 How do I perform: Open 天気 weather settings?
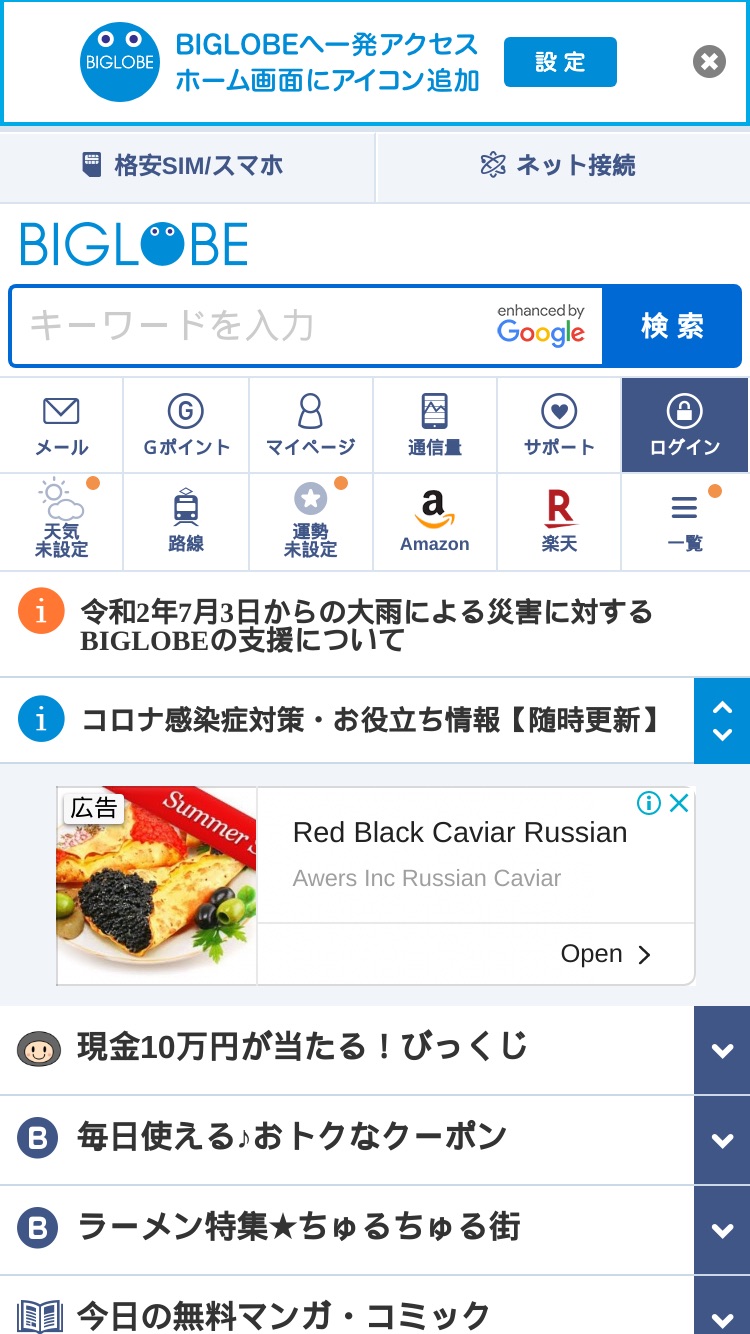(61, 521)
